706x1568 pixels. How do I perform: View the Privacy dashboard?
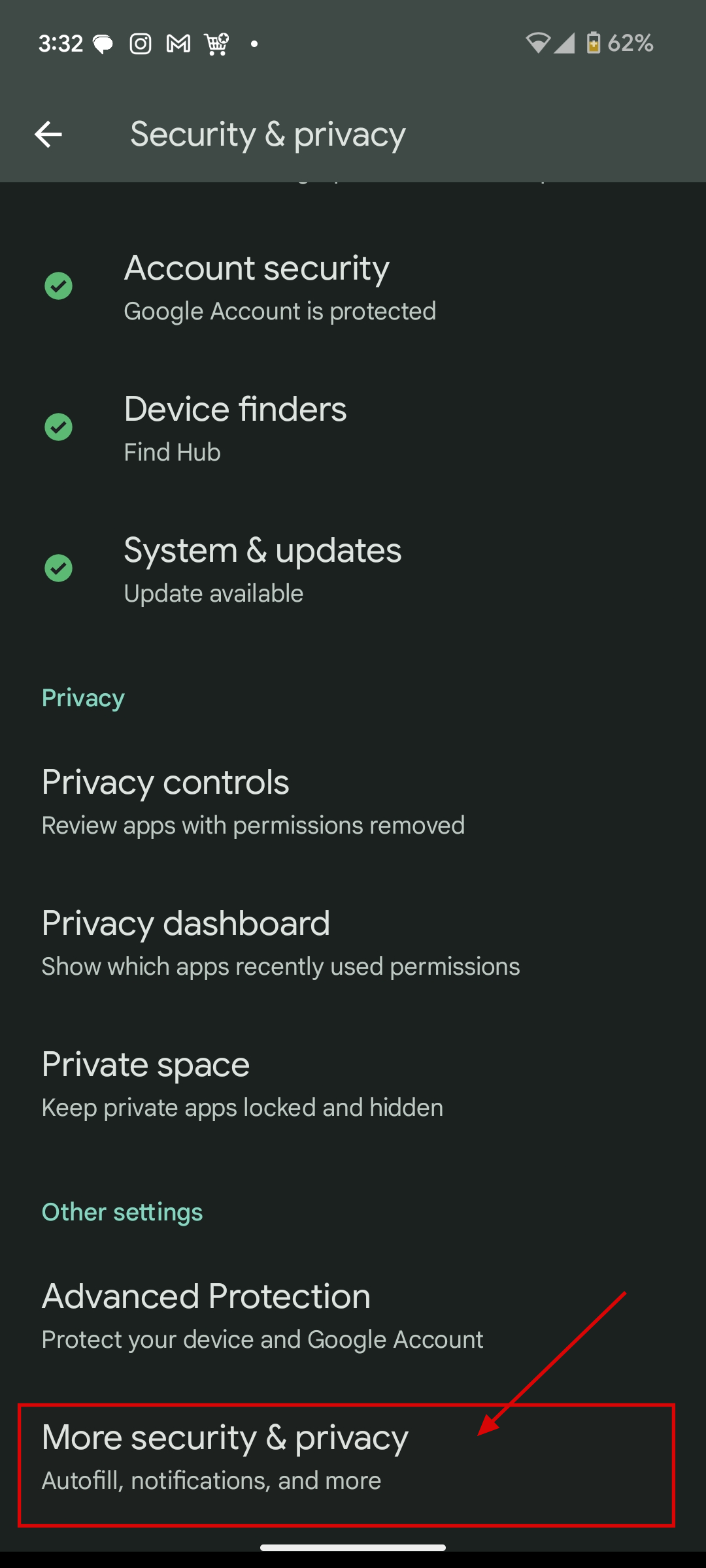(x=353, y=942)
